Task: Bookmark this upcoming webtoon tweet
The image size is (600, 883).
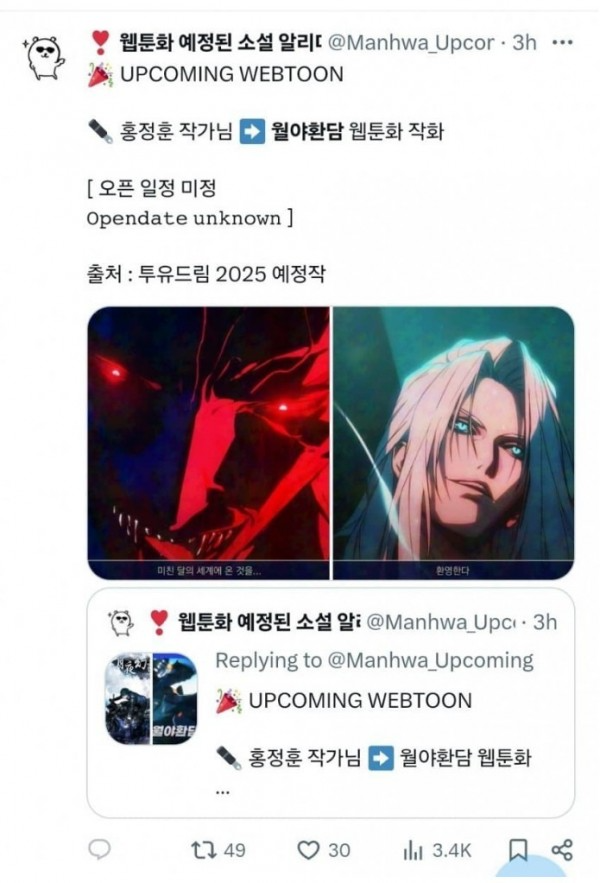Action: click(x=518, y=850)
